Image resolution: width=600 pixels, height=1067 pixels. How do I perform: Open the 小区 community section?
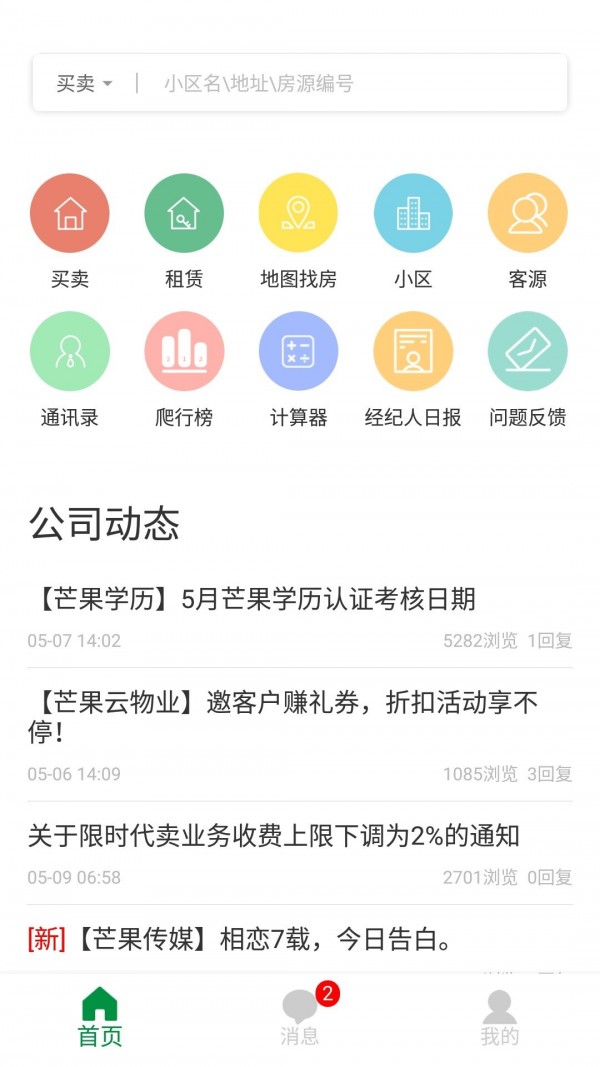pyautogui.click(x=413, y=213)
